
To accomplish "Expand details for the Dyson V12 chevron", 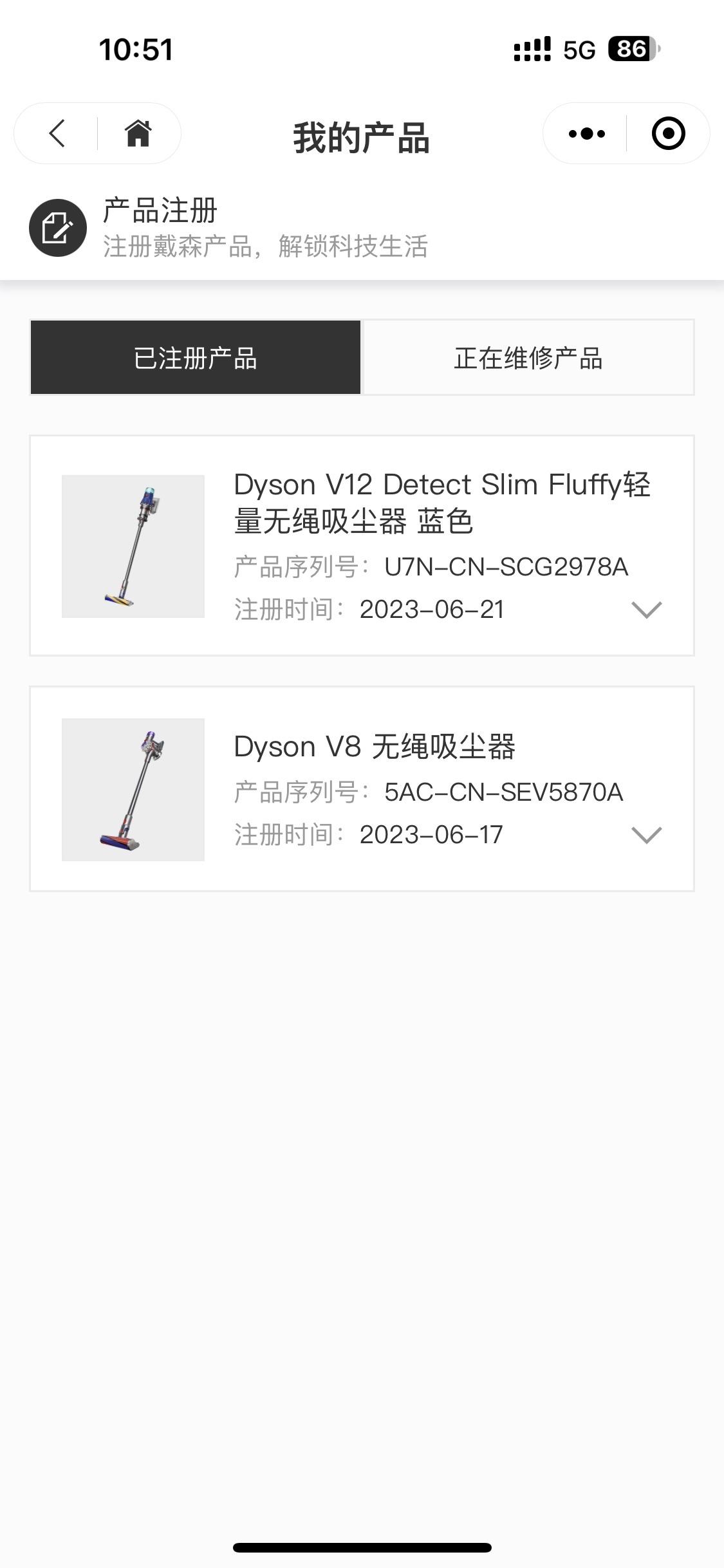I will tap(647, 610).
